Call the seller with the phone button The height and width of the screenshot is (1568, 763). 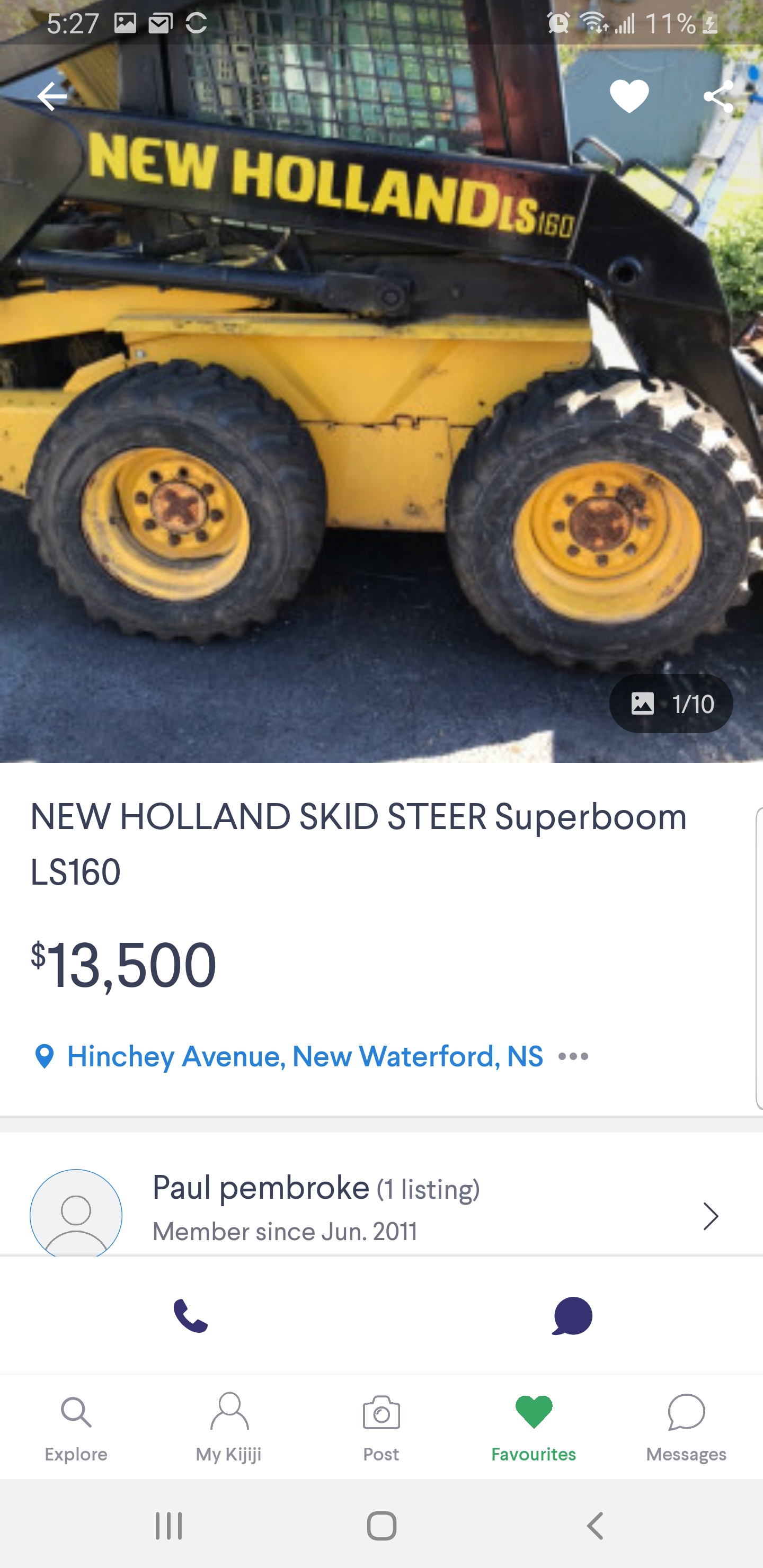[x=191, y=1315]
